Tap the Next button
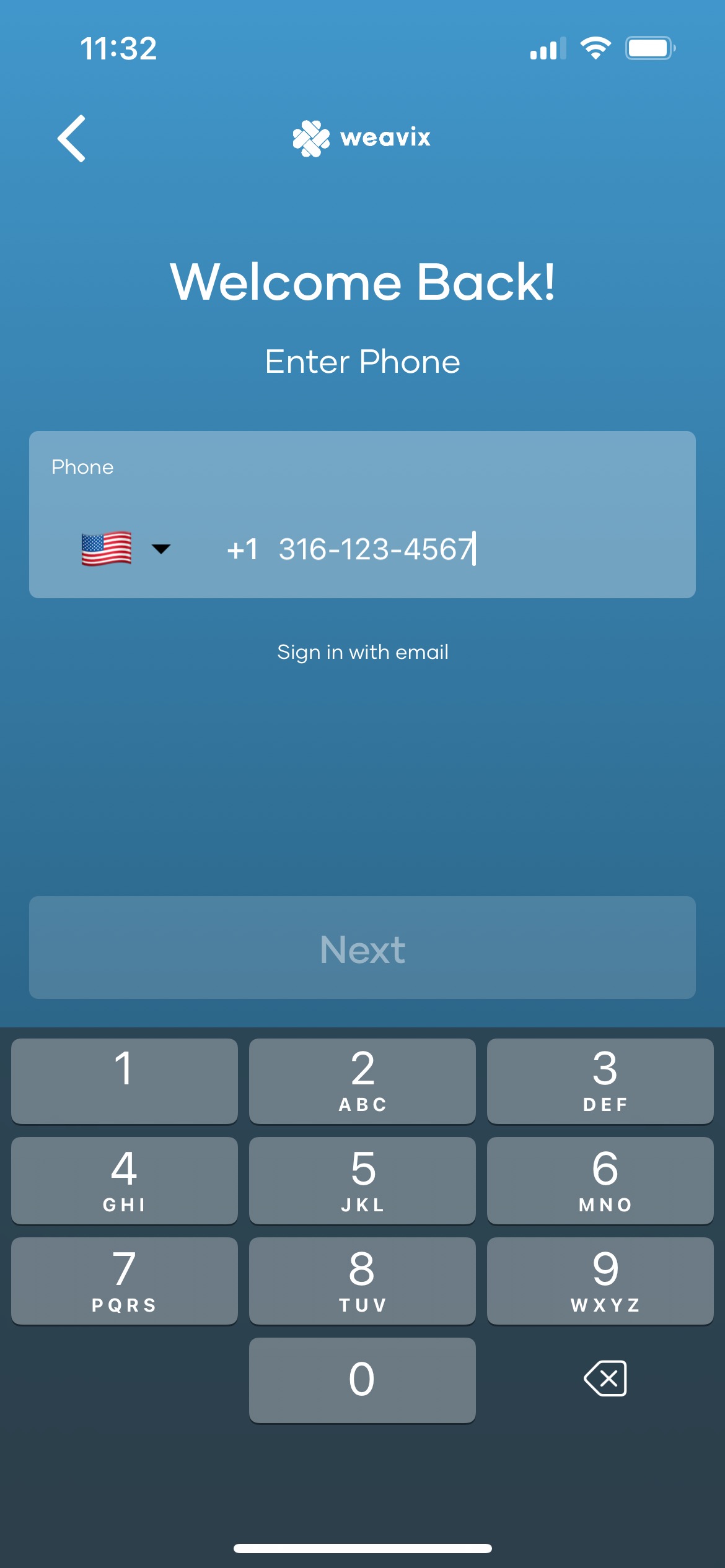The width and height of the screenshot is (725, 1568). click(x=362, y=947)
